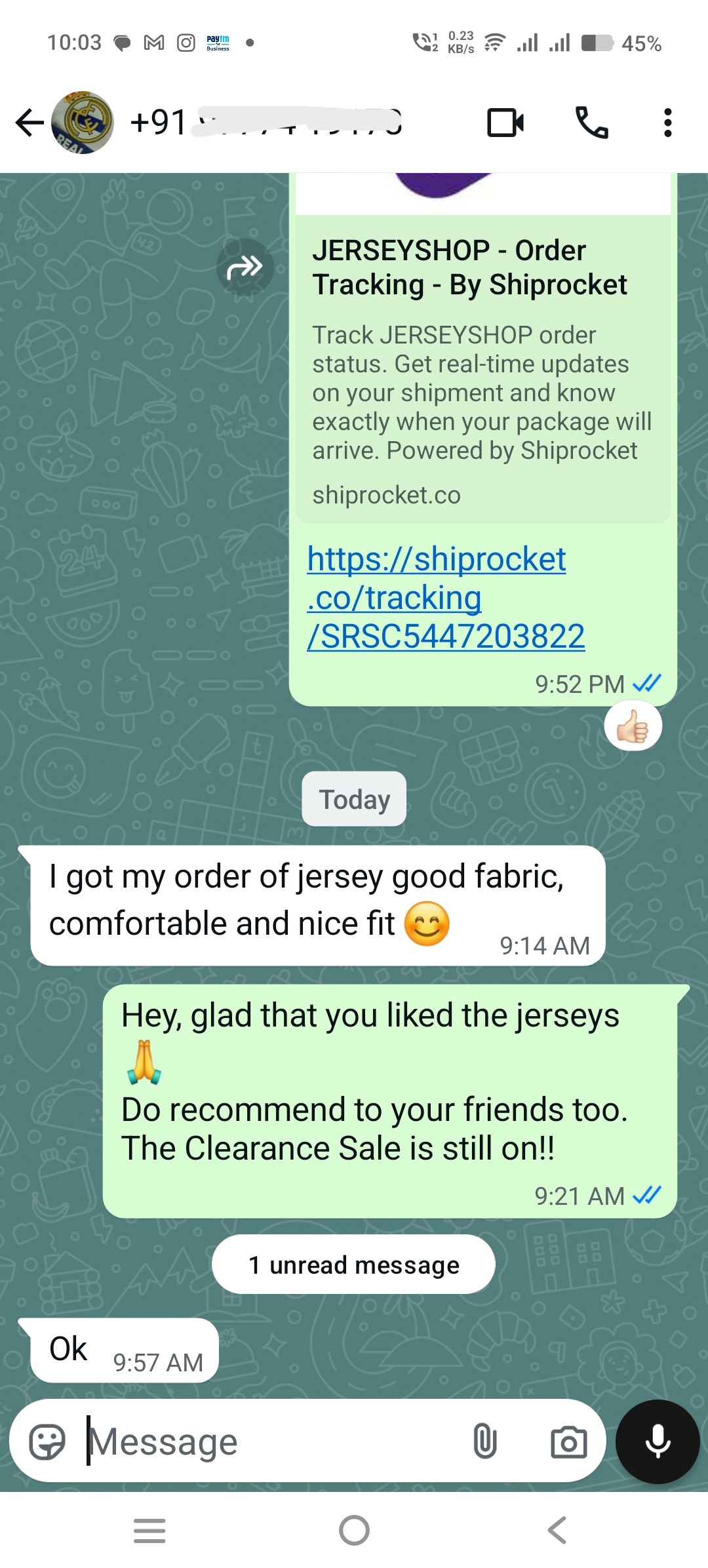Forward the Shiprocket tracking message
Screen dimensions: 708x1568
pyautogui.click(x=245, y=267)
